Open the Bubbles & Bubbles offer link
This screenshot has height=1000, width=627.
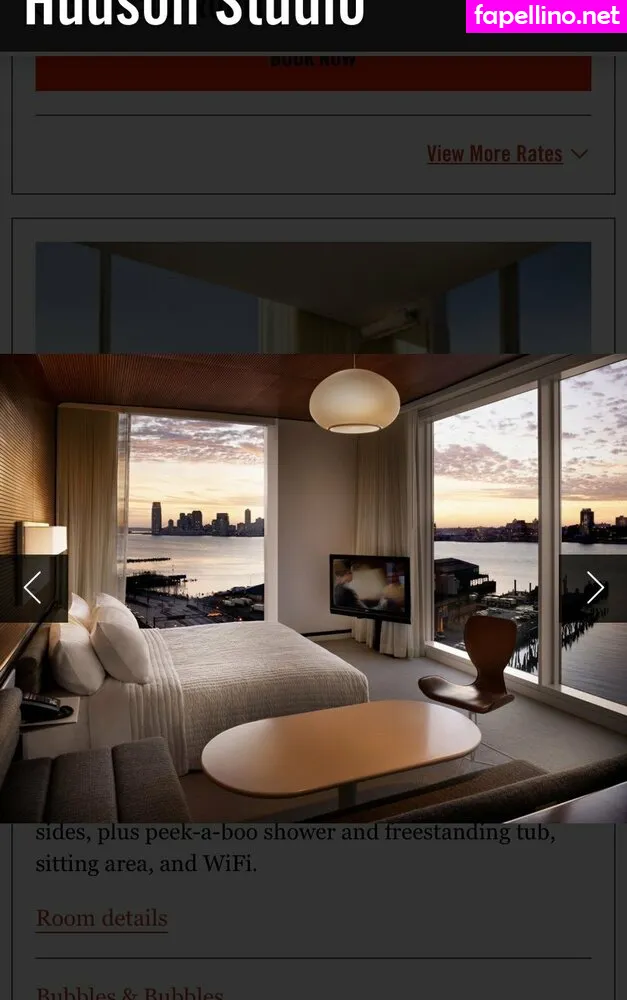click(129, 992)
